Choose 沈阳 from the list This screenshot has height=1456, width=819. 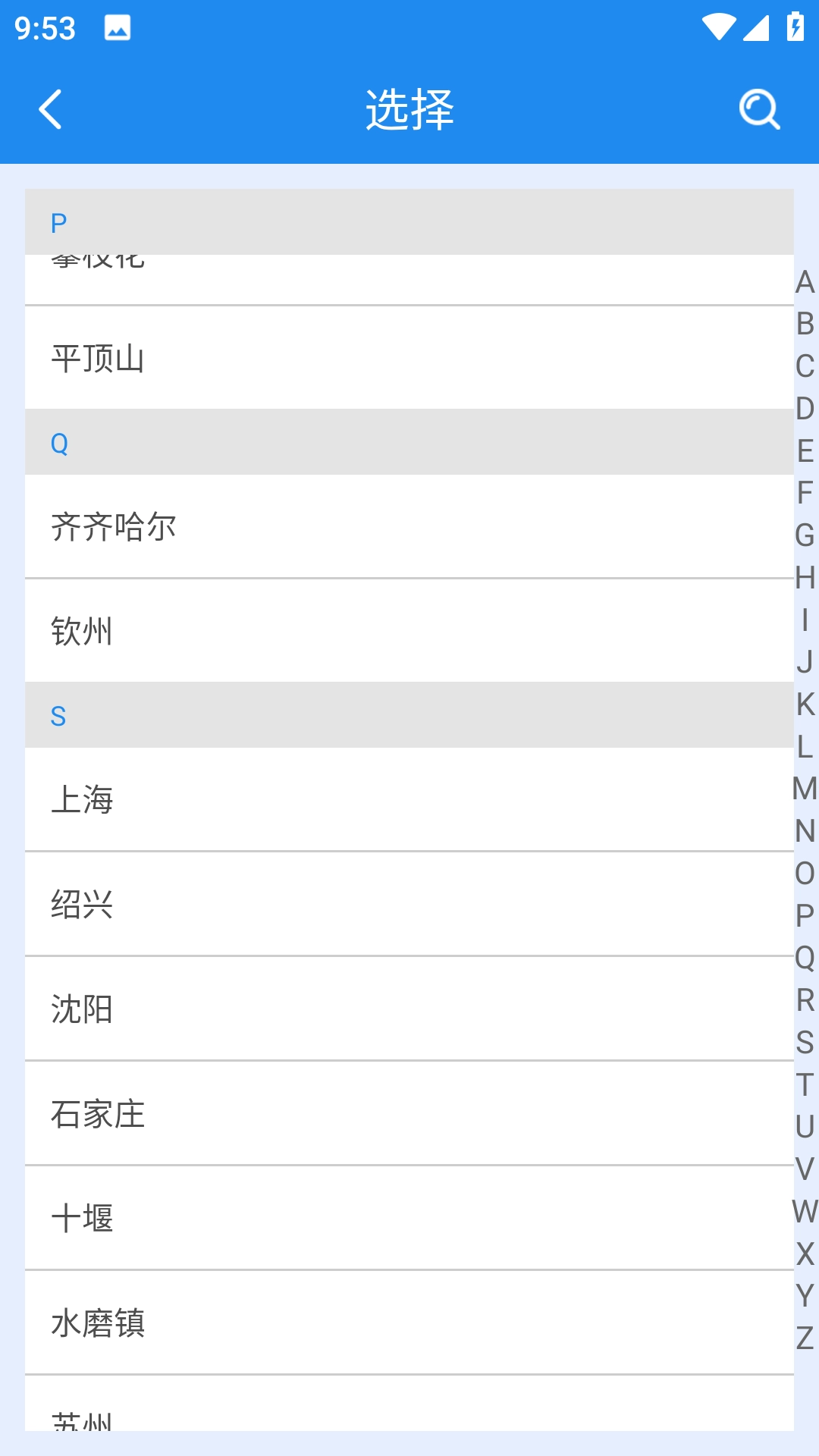[409, 1009]
